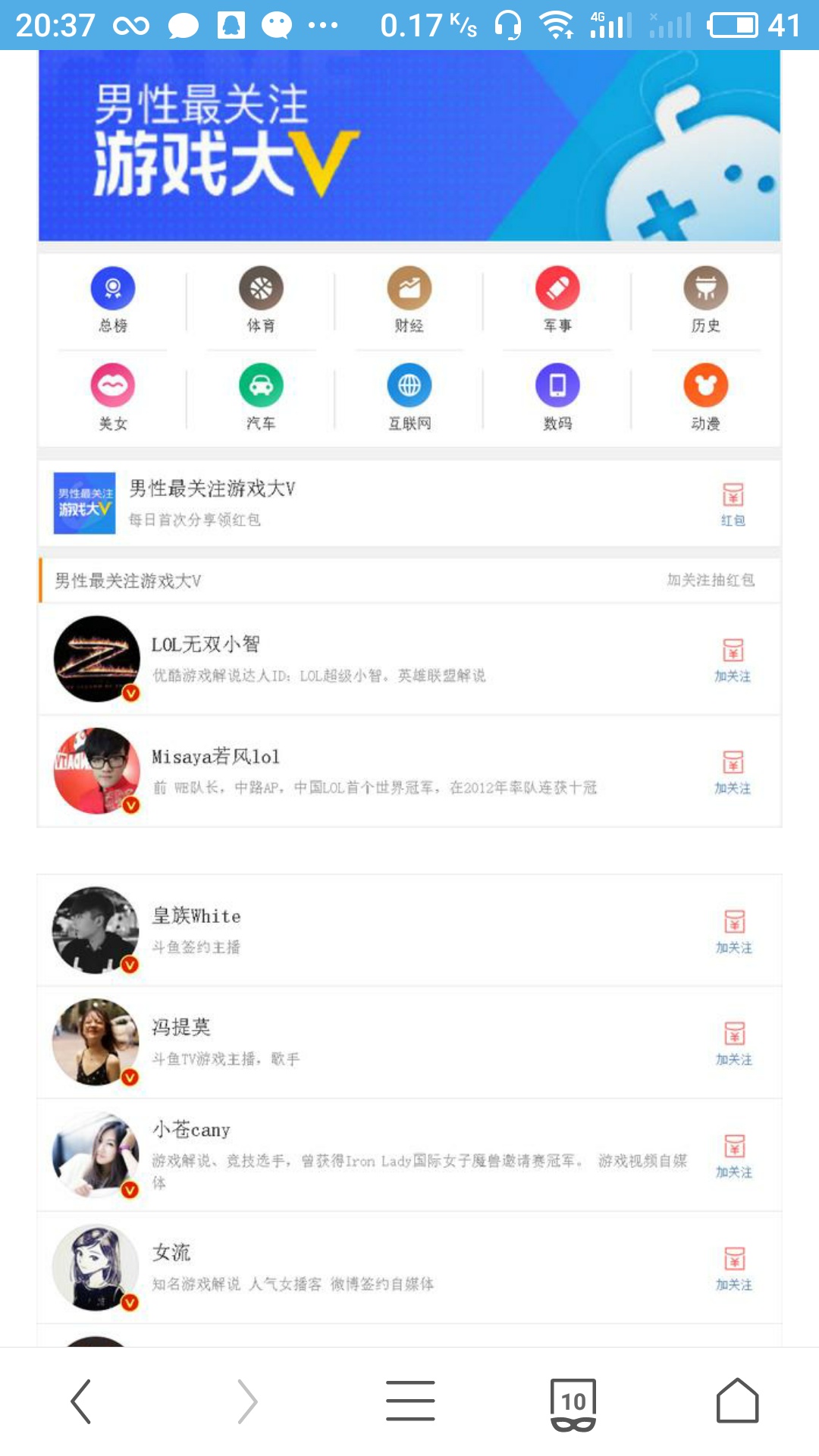Select the 互联网 category
The width and height of the screenshot is (819, 1456).
[409, 397]
